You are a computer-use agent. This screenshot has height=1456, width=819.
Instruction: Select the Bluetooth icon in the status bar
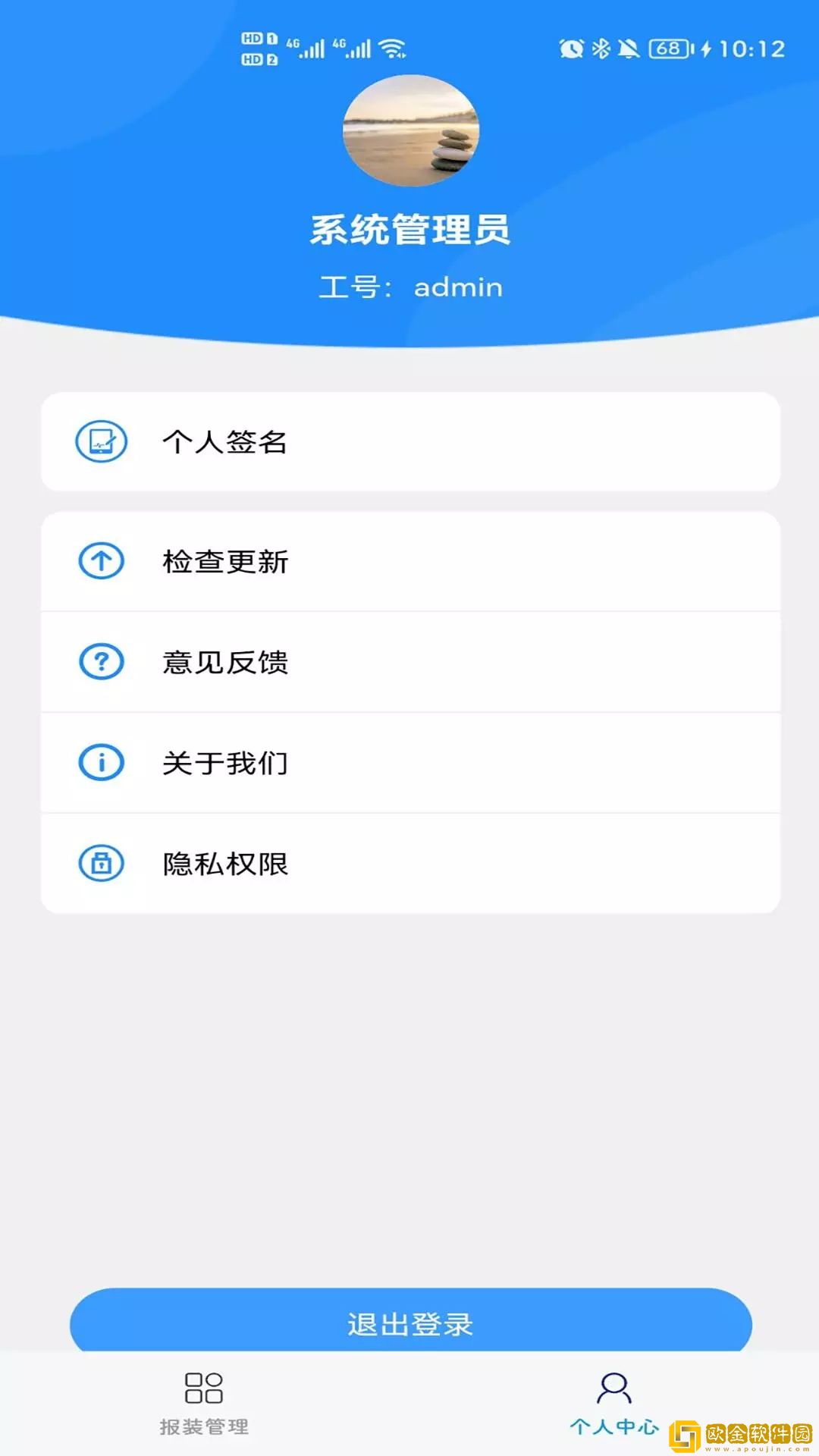[598, 47]
